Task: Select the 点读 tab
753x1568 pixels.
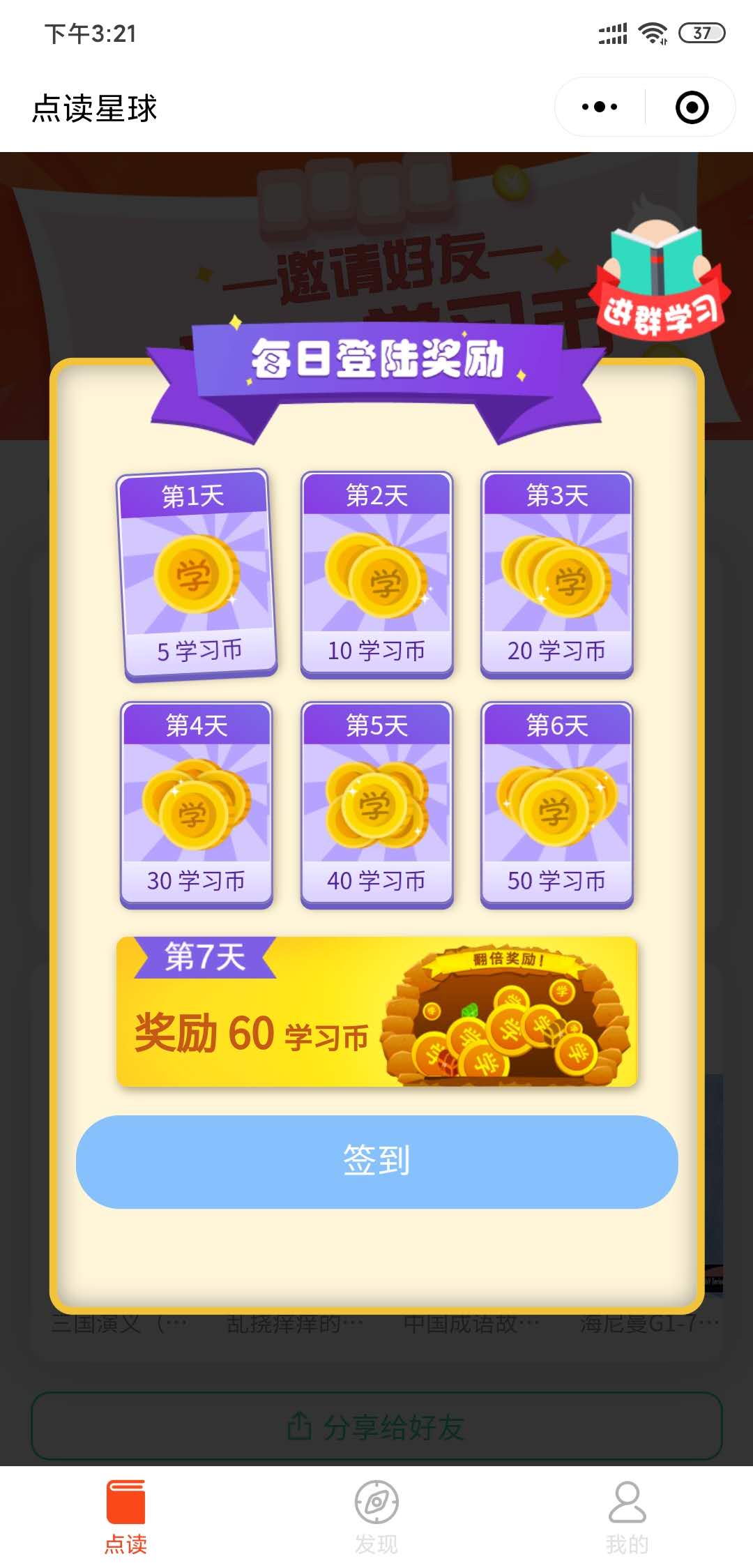Action: pyautogui.click(x=125, y=1516)
